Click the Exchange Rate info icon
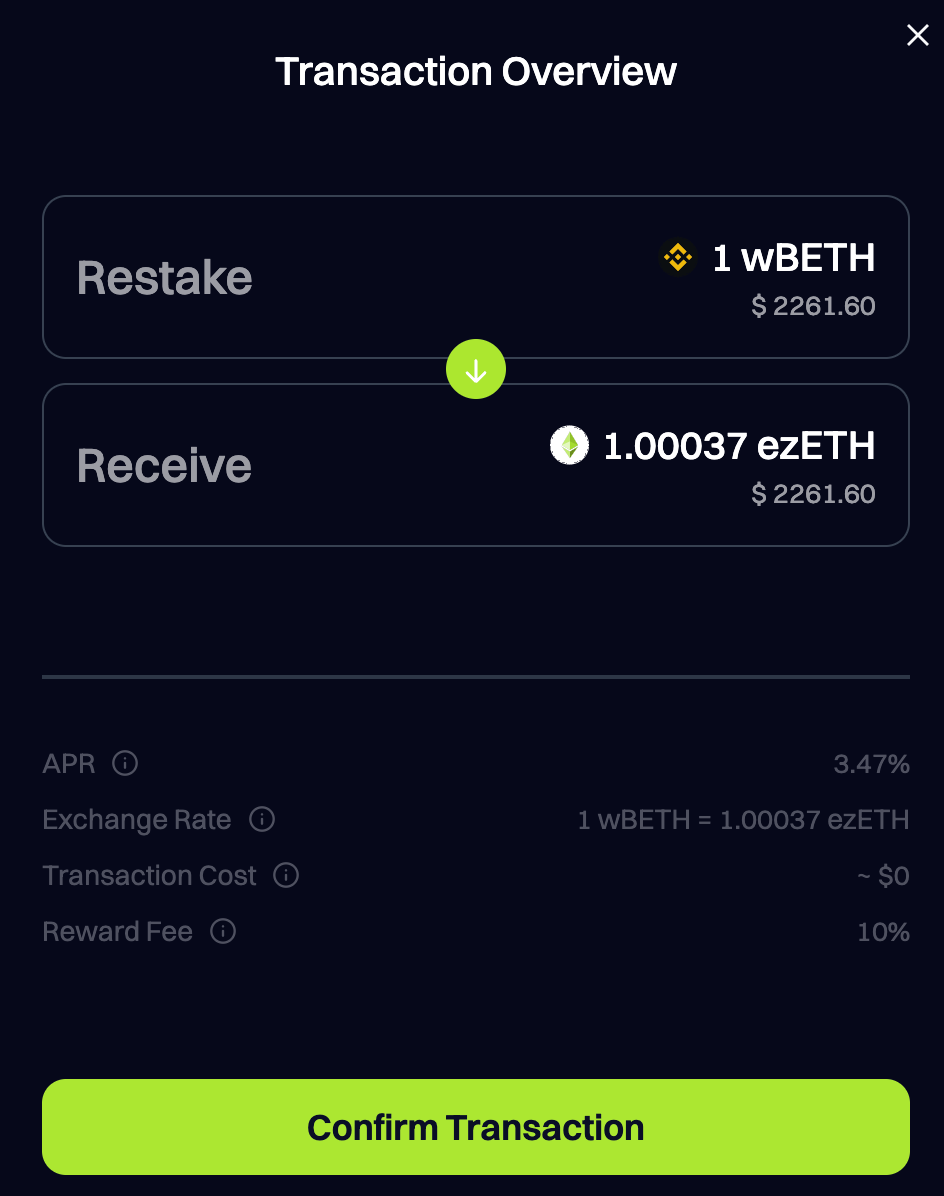Screen dimensions: 944x1196 pyautogui.click(x=261, y=820)
